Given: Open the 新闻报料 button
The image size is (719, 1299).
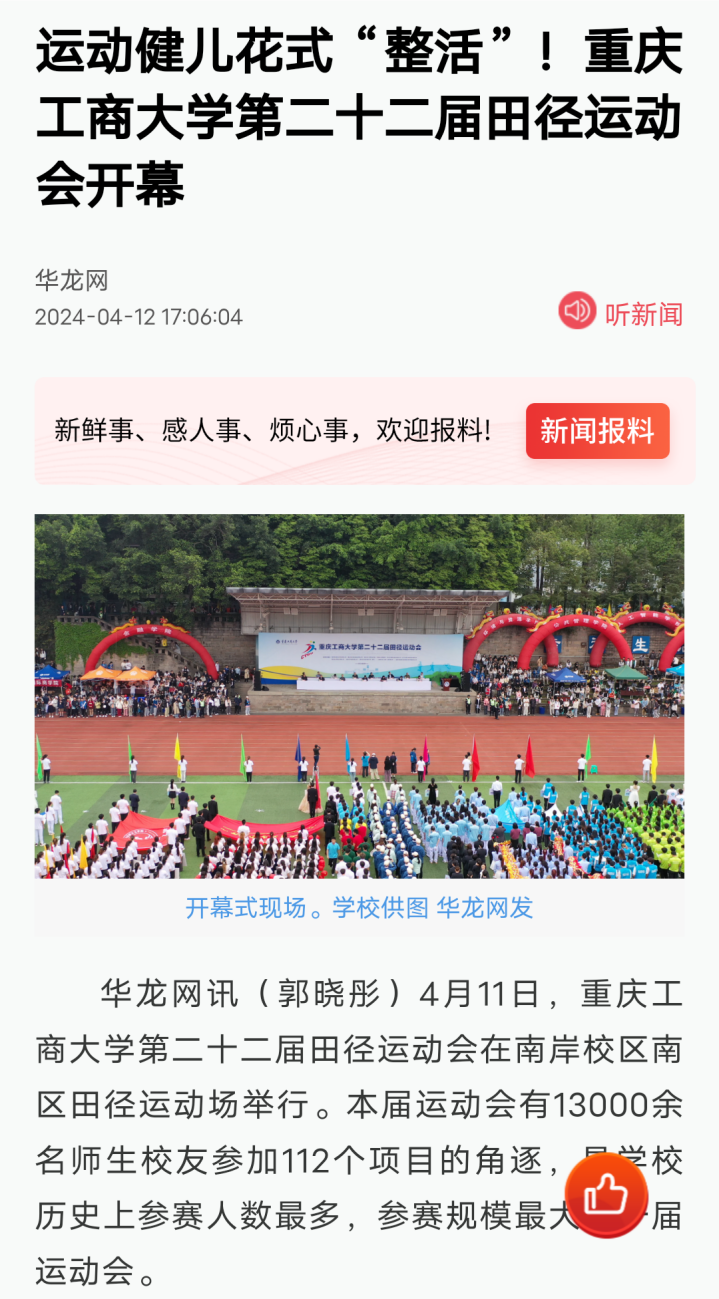Looking at the screenshot, I should click(597, 431).
